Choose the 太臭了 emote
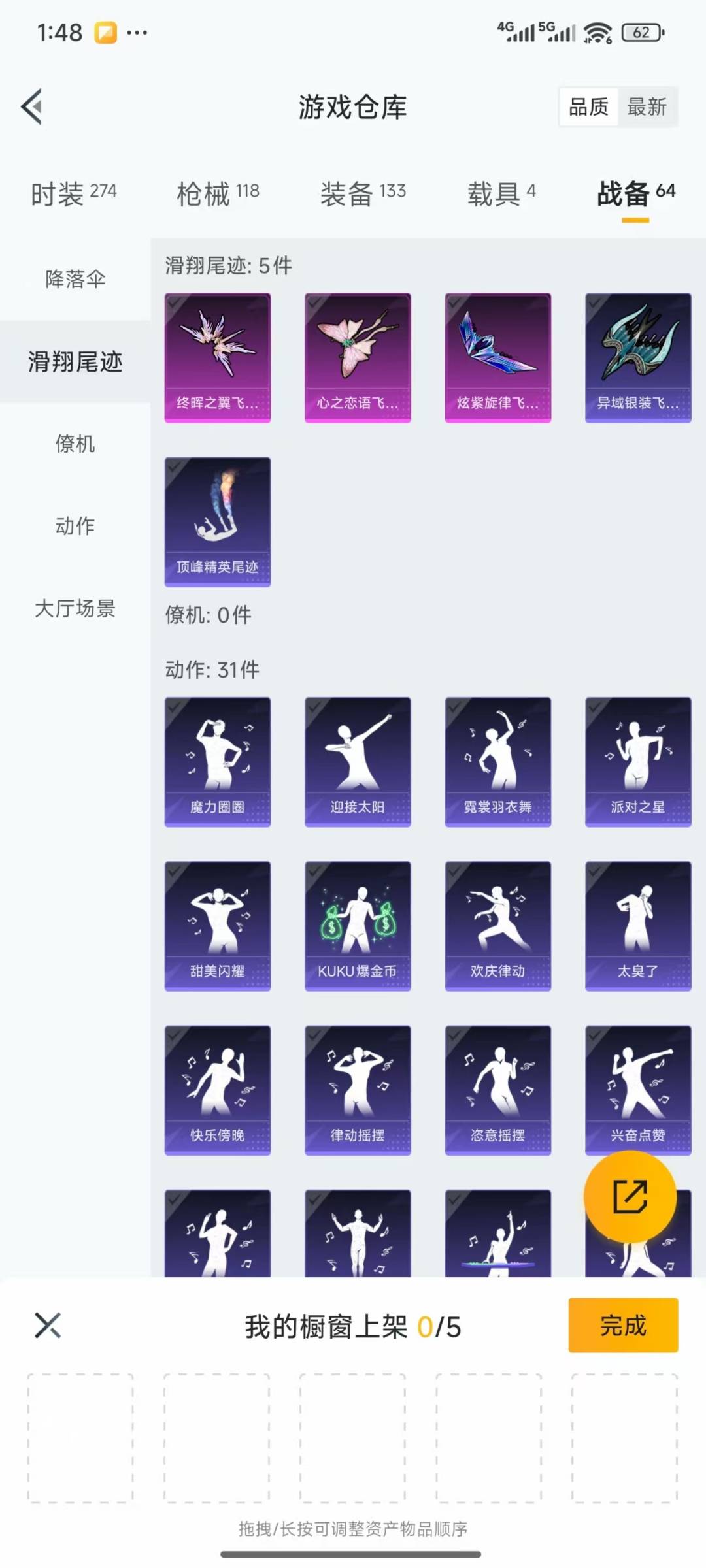The width and height of the screenshot is (706, 1568). 638,926
